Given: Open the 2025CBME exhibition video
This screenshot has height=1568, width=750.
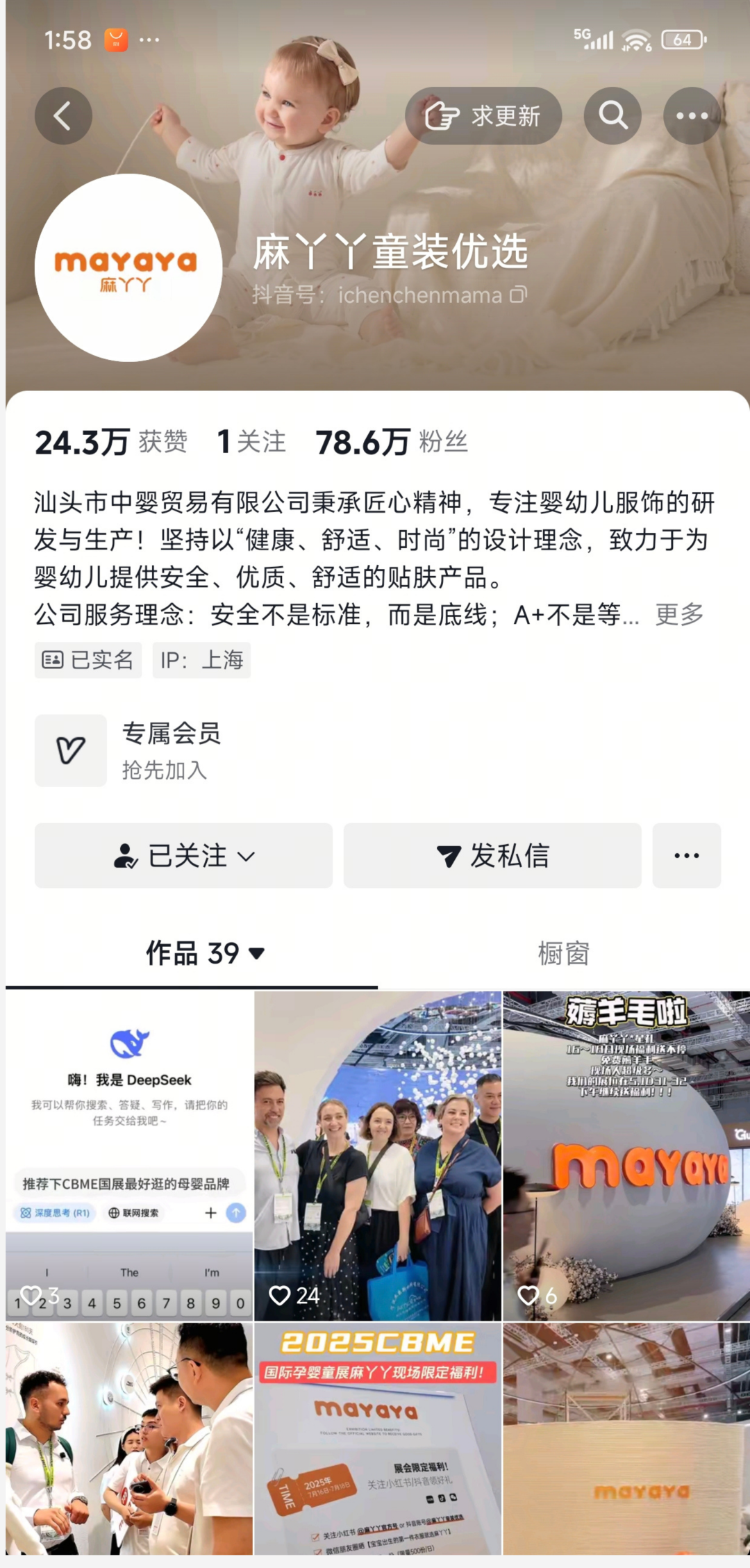Looking at the screenshot, I should [x=378, y=1438].
